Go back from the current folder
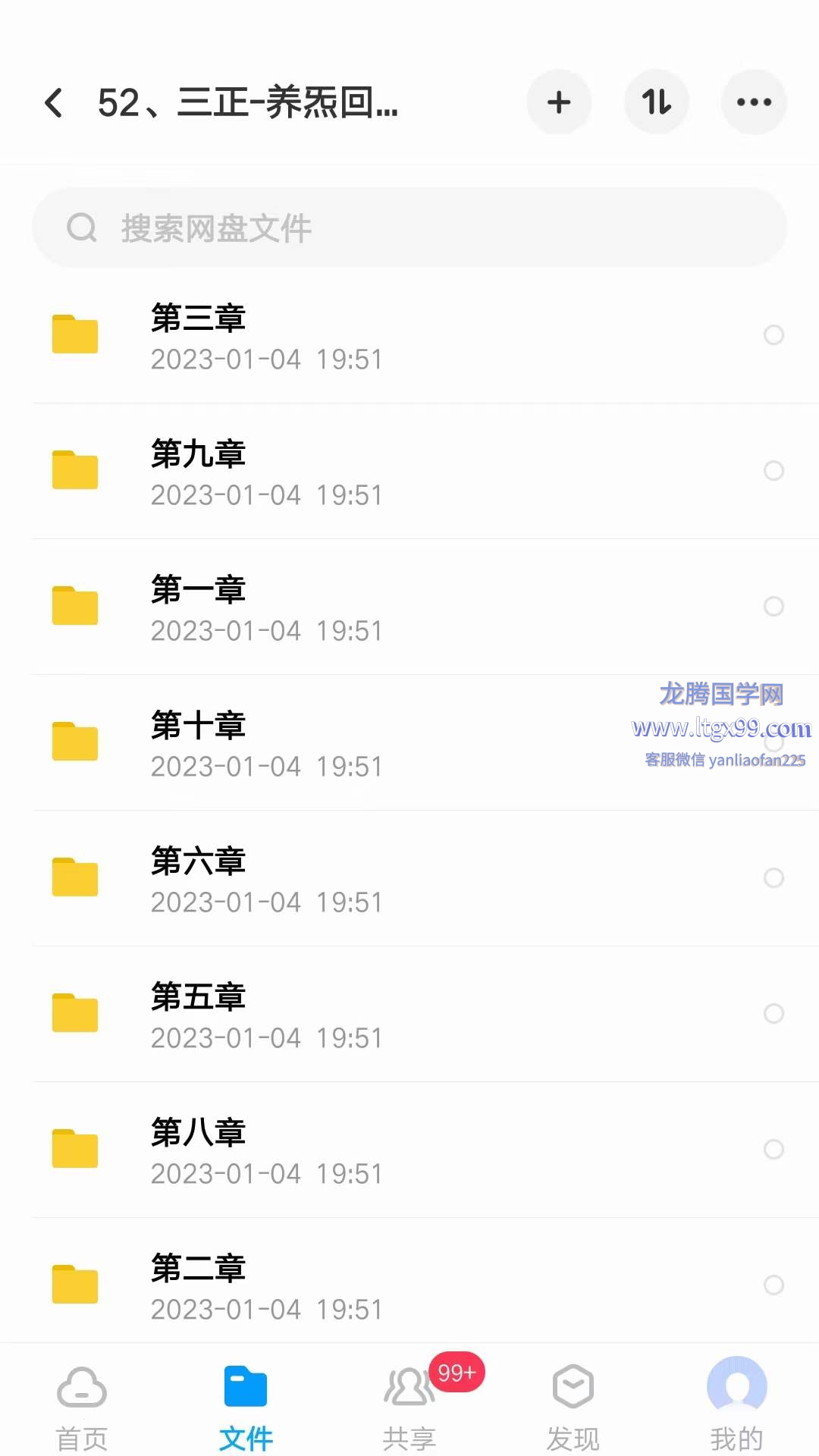Image resolution: width=819 pixels, height=1456 pixels. 53,102
